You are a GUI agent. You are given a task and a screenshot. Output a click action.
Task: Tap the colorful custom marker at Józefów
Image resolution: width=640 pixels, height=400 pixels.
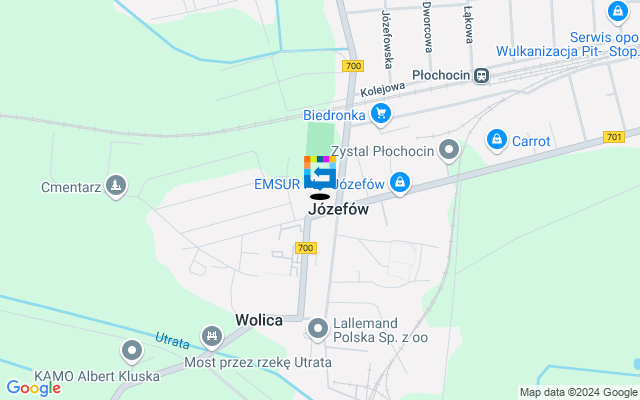pos(319,173)
